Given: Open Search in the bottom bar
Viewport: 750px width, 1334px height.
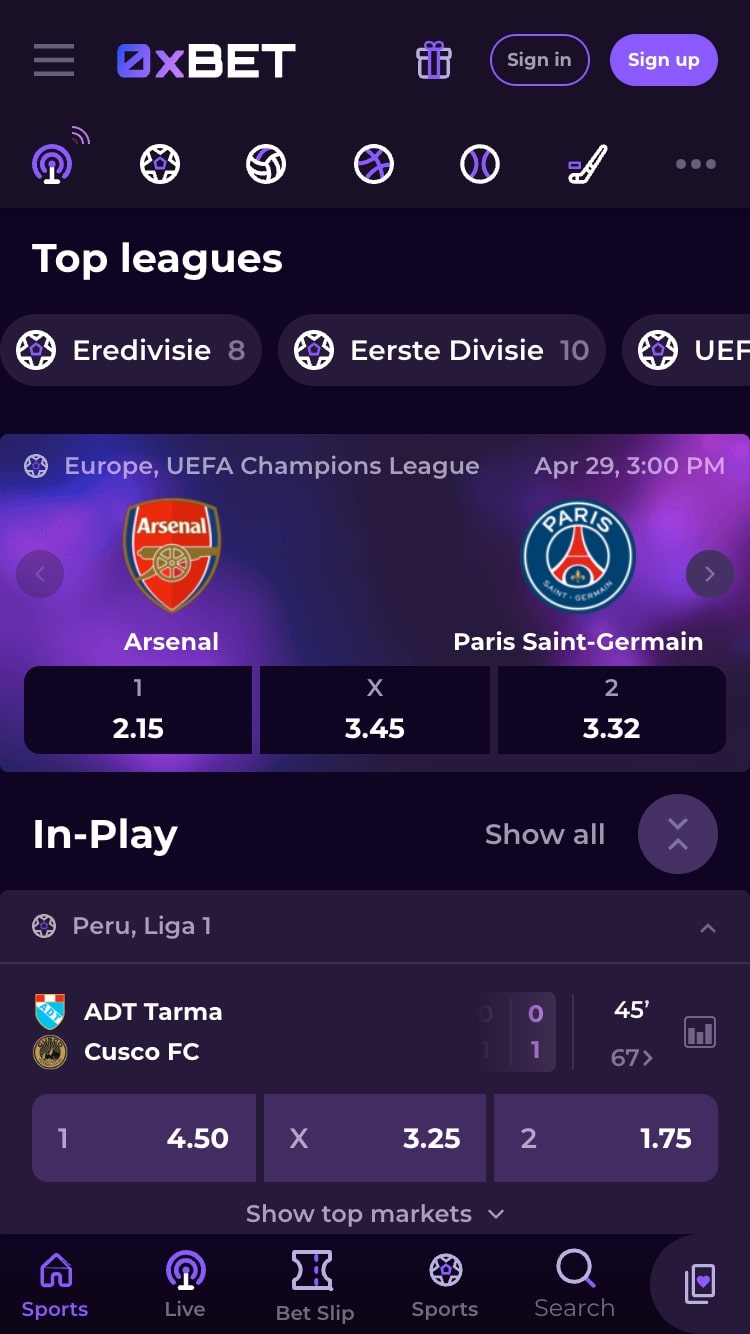Looking at the screenshot, I should click(575, 1284).
